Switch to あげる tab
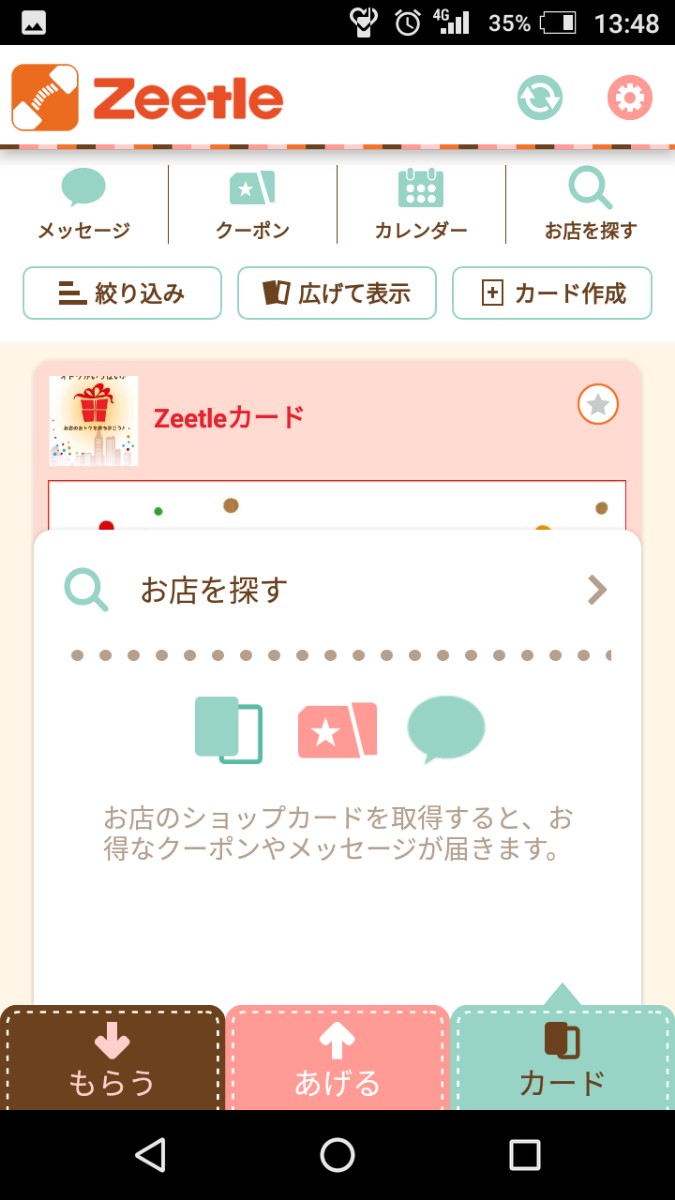Viewport: 675px width, 1200px height. click(337, 1060)
